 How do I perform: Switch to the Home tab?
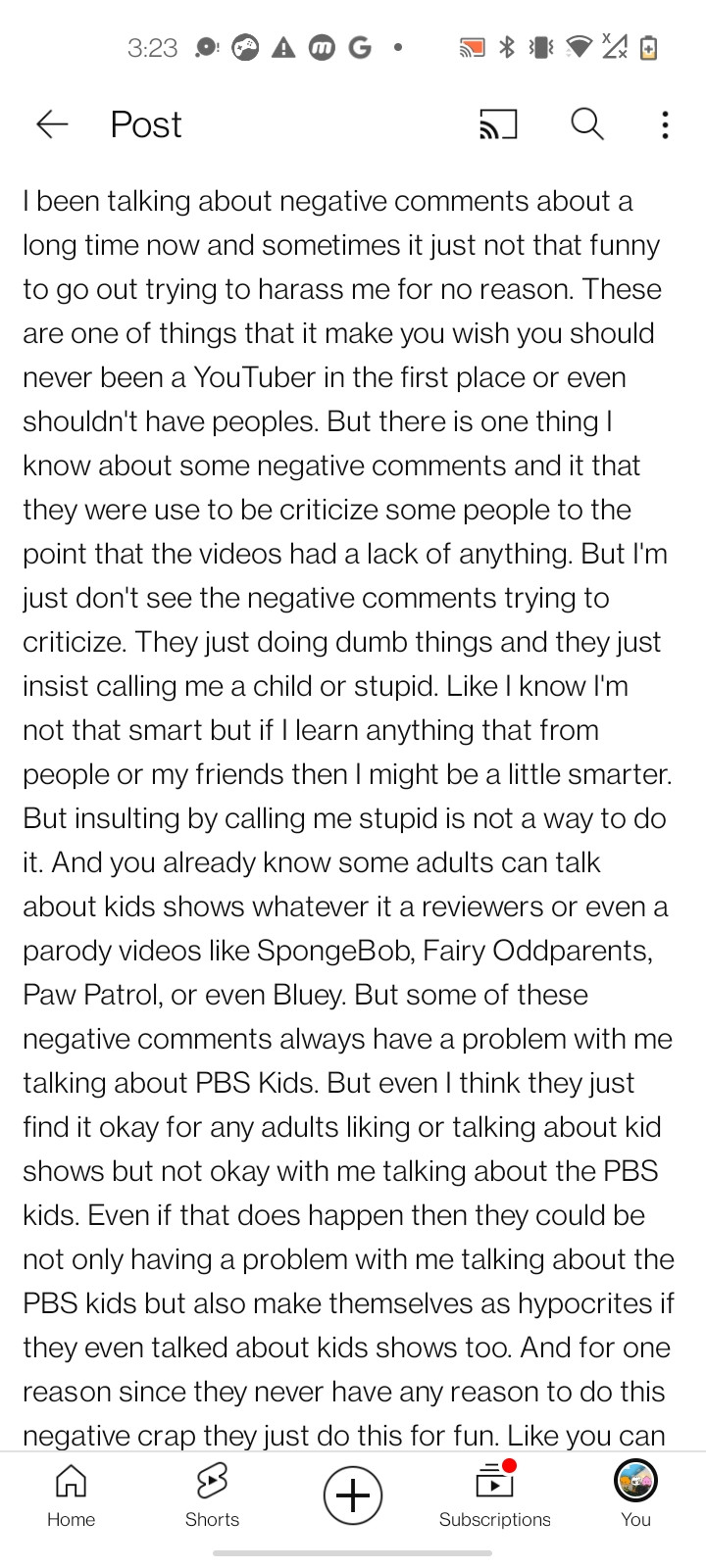point(71,1495)
